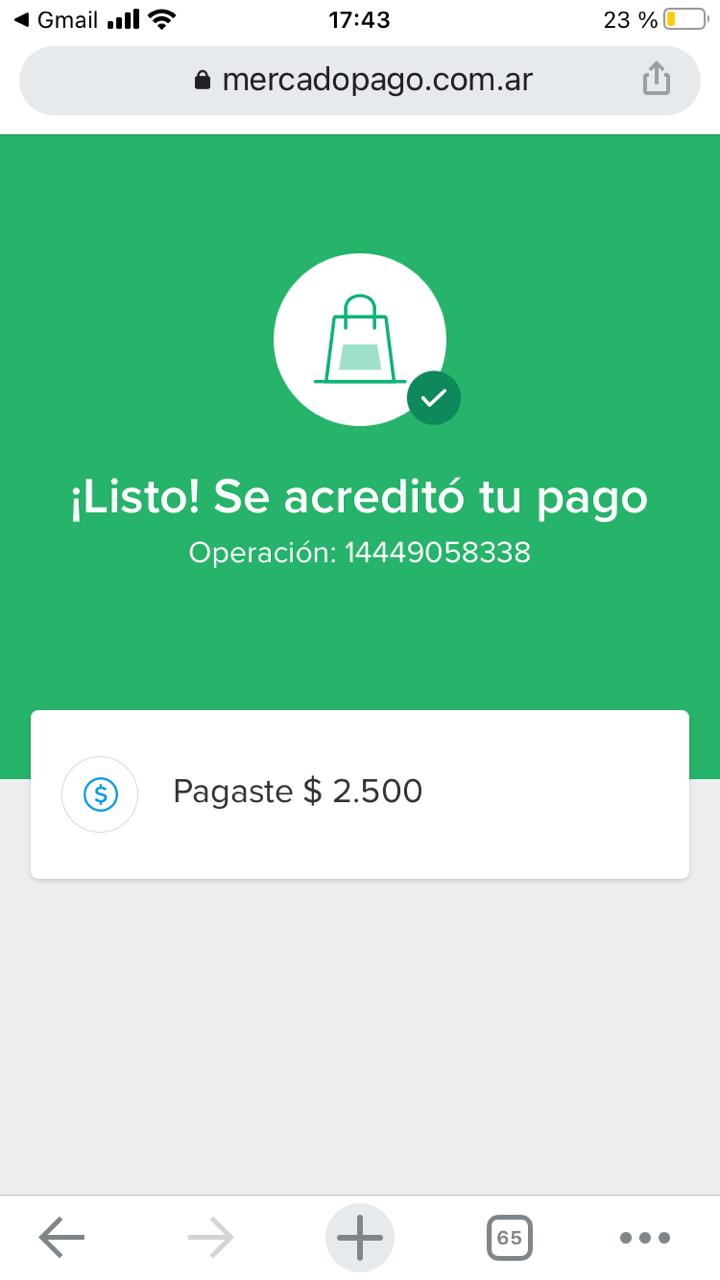Open a new browser tab
Image resolution: width=720 pixels, height=1280 pixels.
click(360, 1238)
